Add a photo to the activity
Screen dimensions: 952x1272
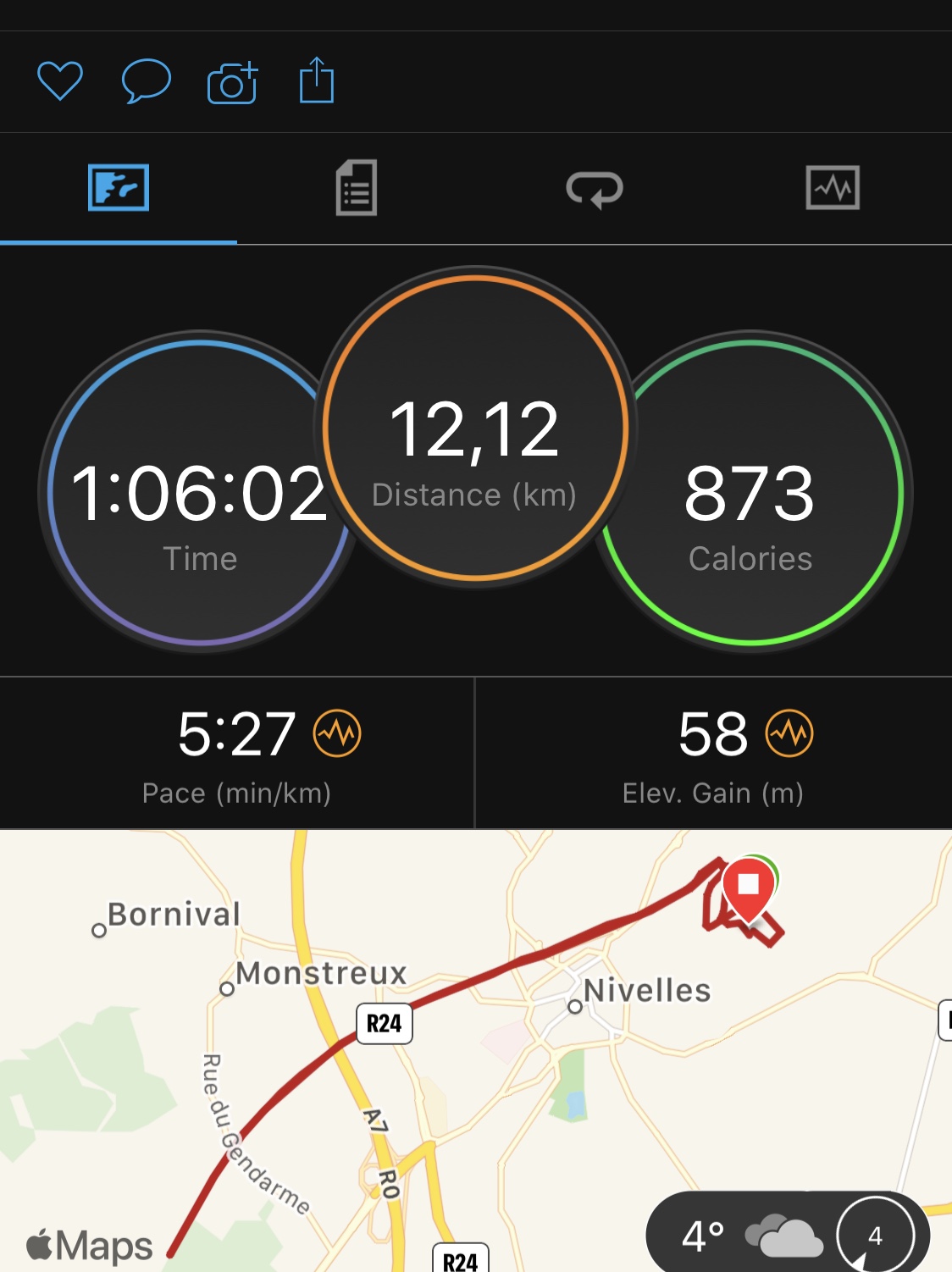pos(232,83)
